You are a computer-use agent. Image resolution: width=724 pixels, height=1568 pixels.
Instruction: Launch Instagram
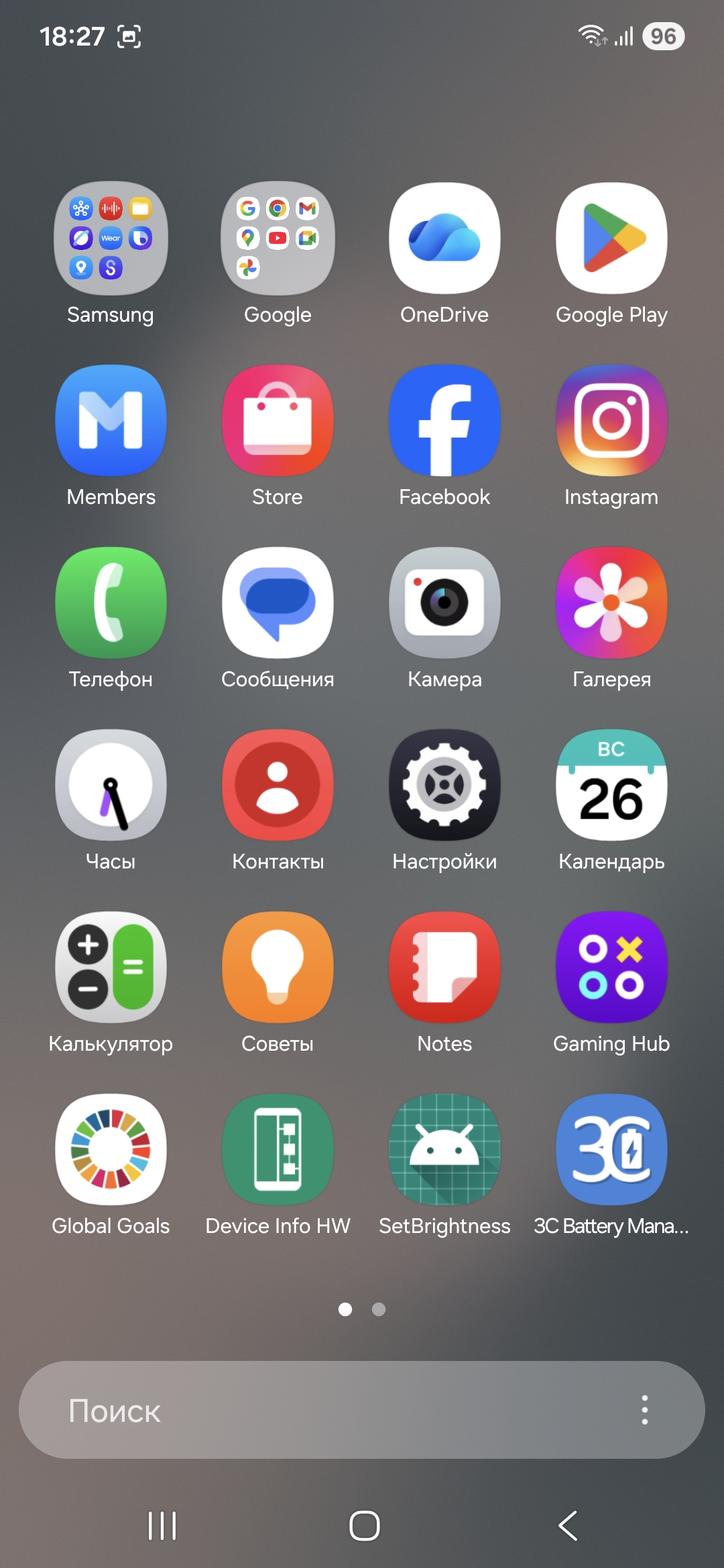coord(611,421)
